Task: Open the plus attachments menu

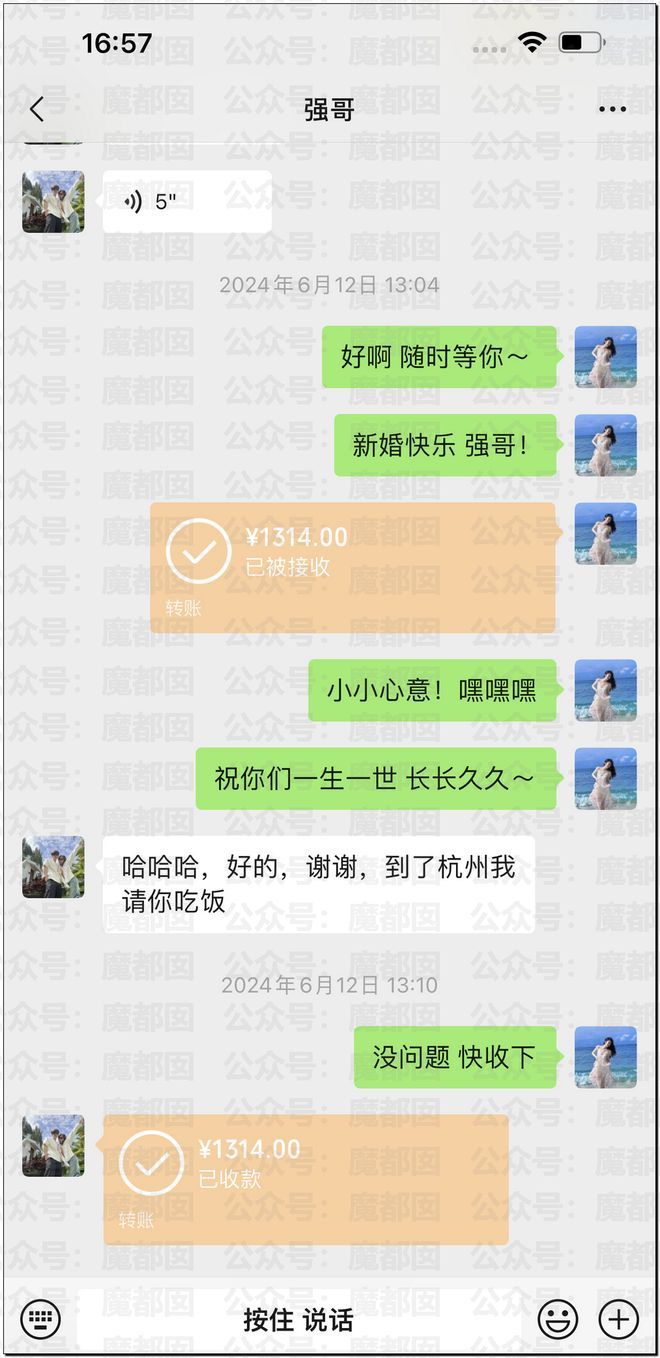Action: tap(619, 1319)
